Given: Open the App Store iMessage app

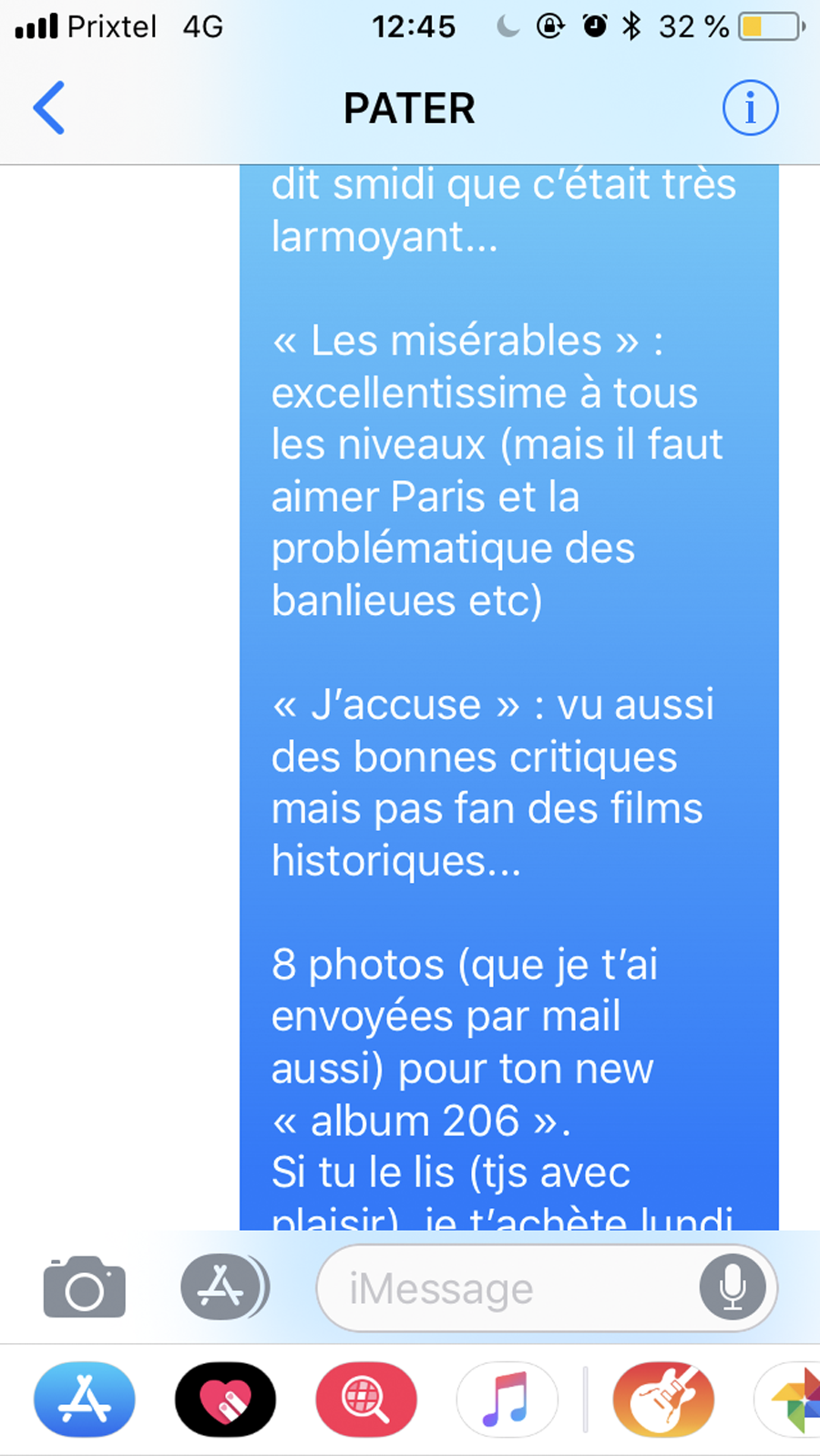Looking at the screenshot, I should click(x=85, y=1399).
